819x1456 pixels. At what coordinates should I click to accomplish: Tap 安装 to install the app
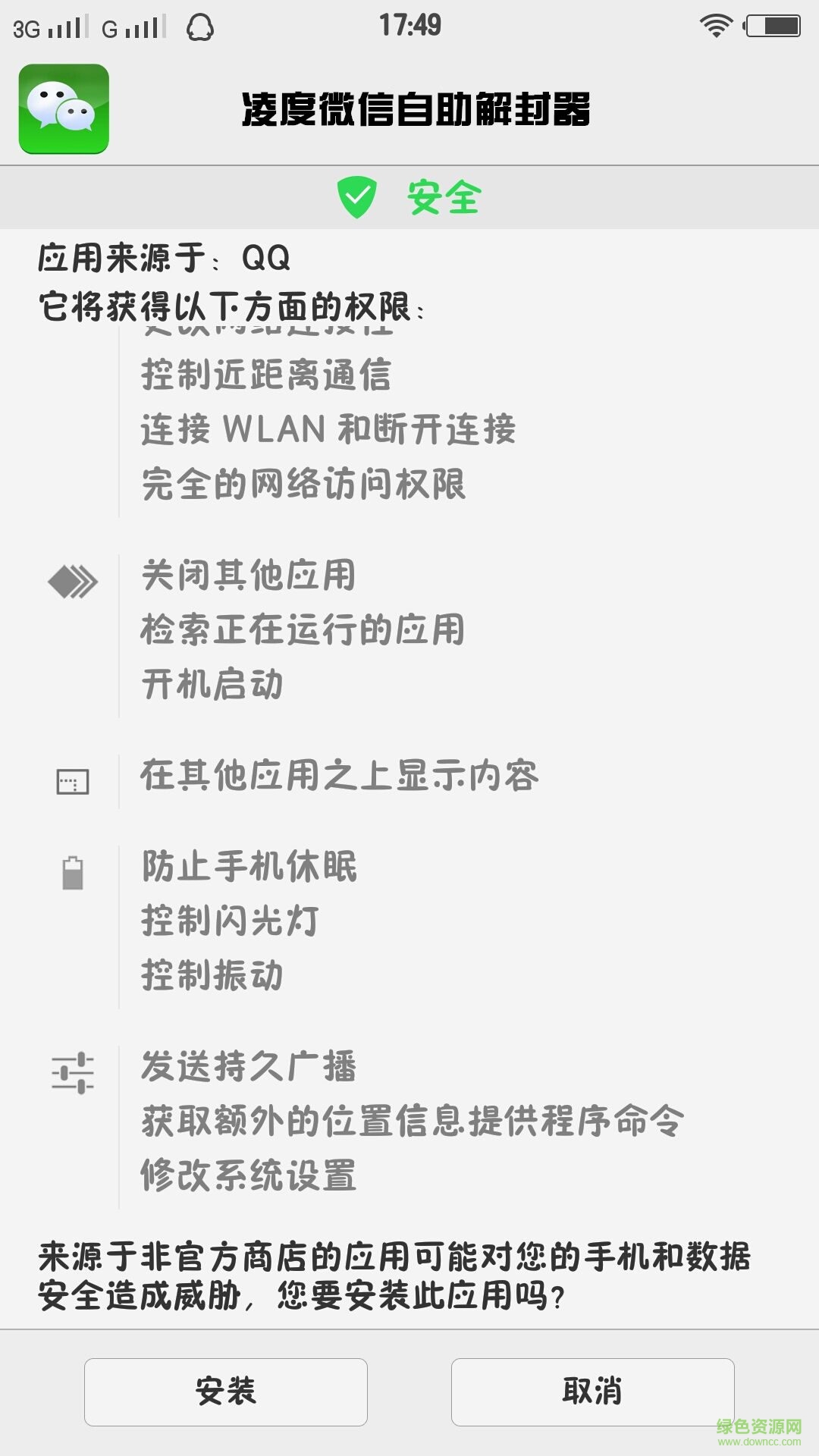tap(226, 1392)
